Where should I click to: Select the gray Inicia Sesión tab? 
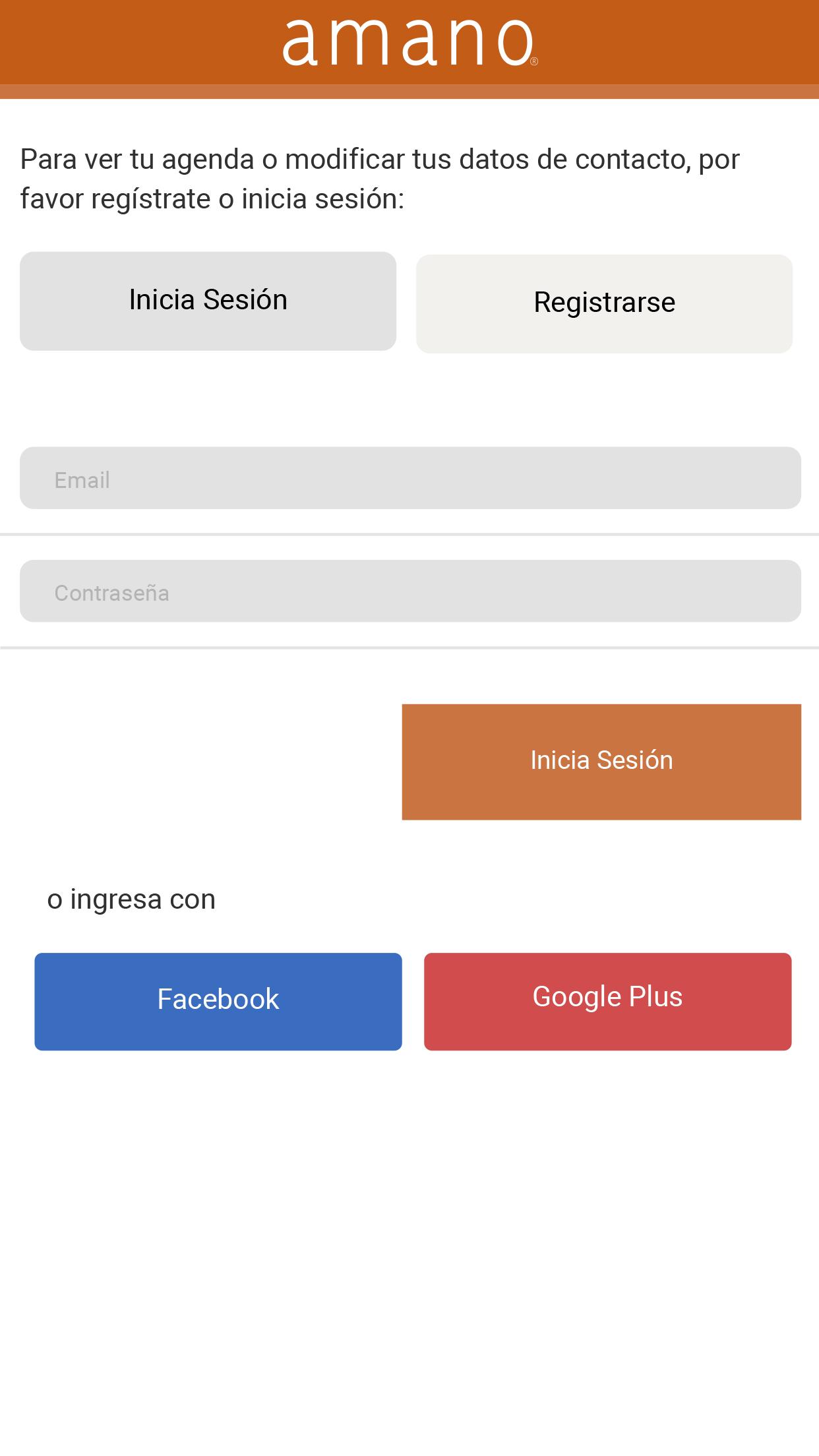point(208,301)
